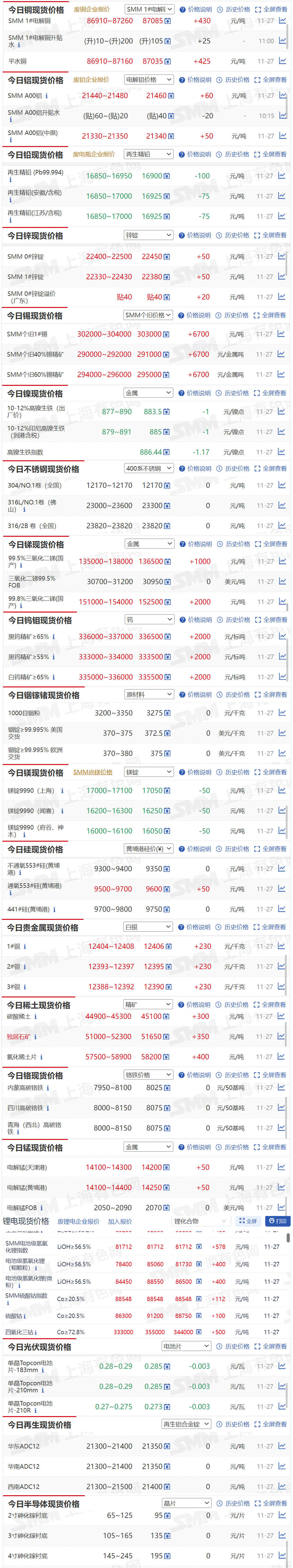Open the 加入报价 link

pos(120,1222)
